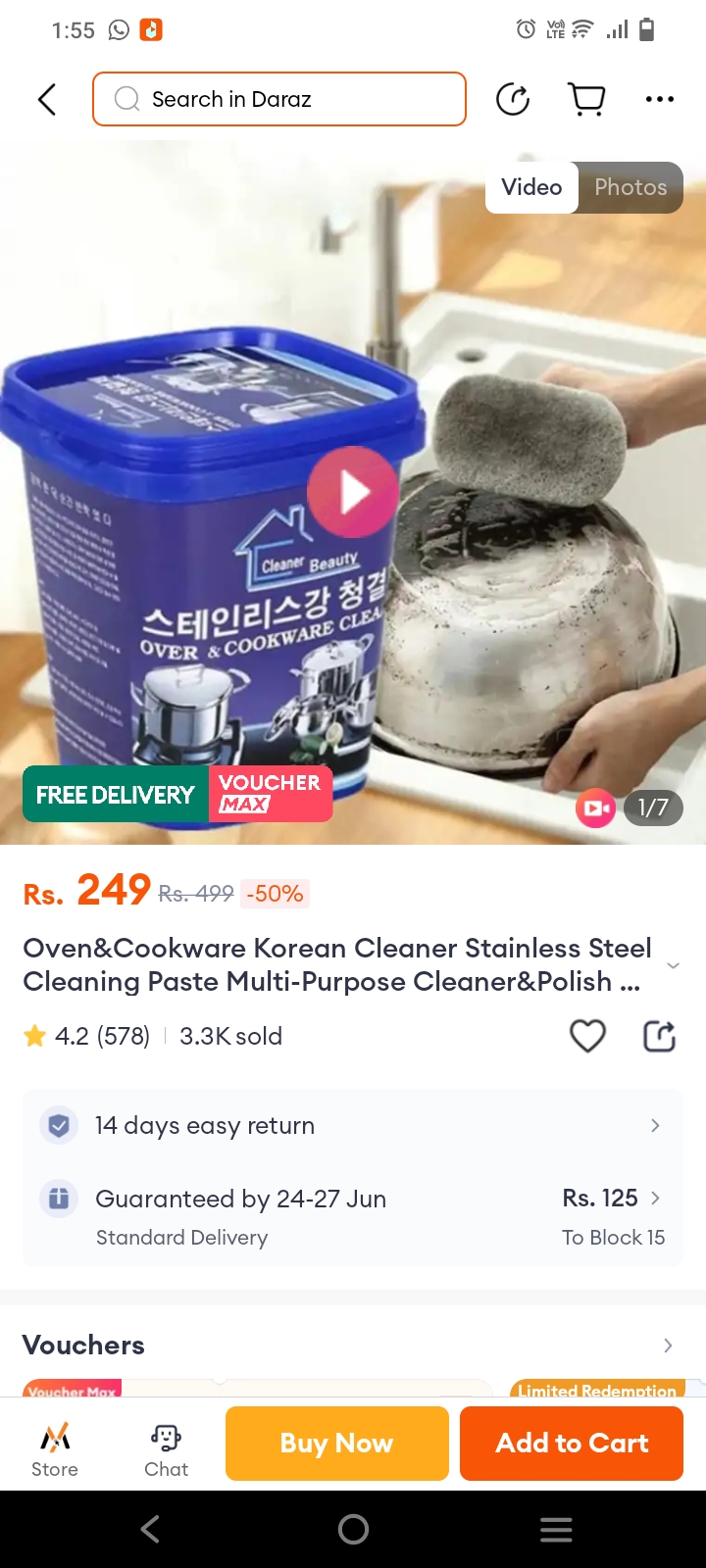Go back using the header arrow
Screen dimensions: 706x1568
tap(46, 99)
